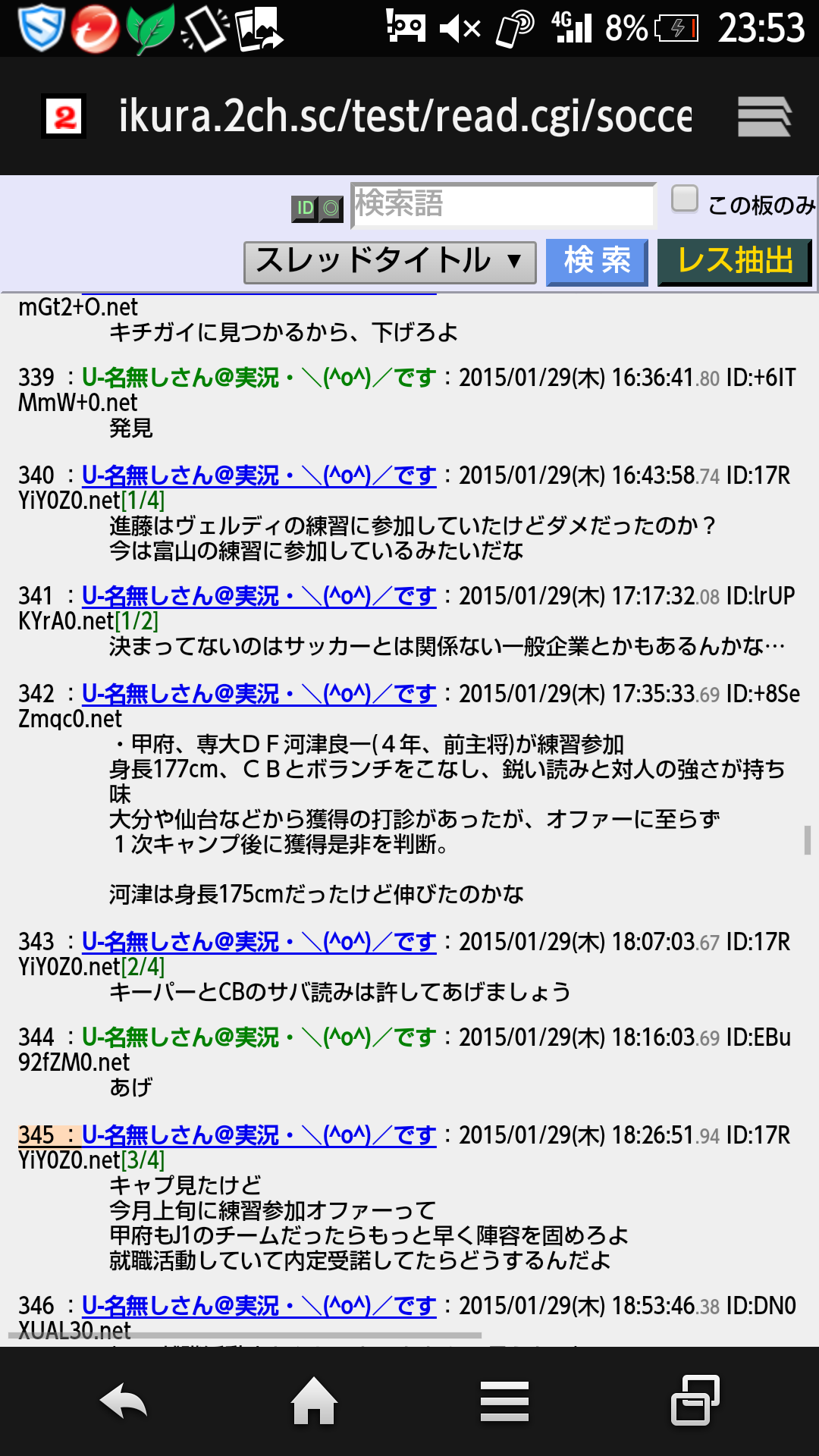Open the poster name link of post 343
Screen dimensions: 819x1456
click(x=259, y=942)
